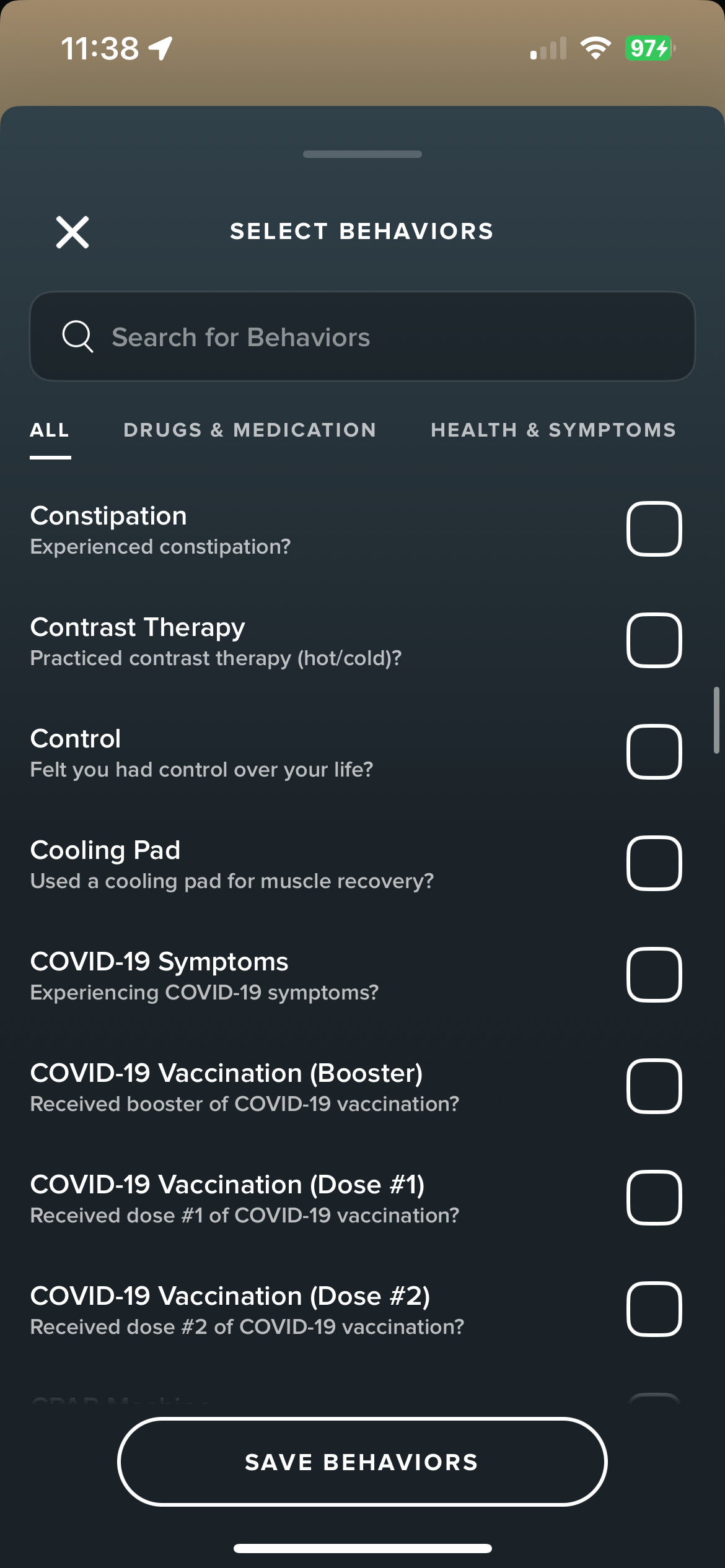Switch to the Health & Symptoms tab
725x1568 pixels.
coord(553,430)
